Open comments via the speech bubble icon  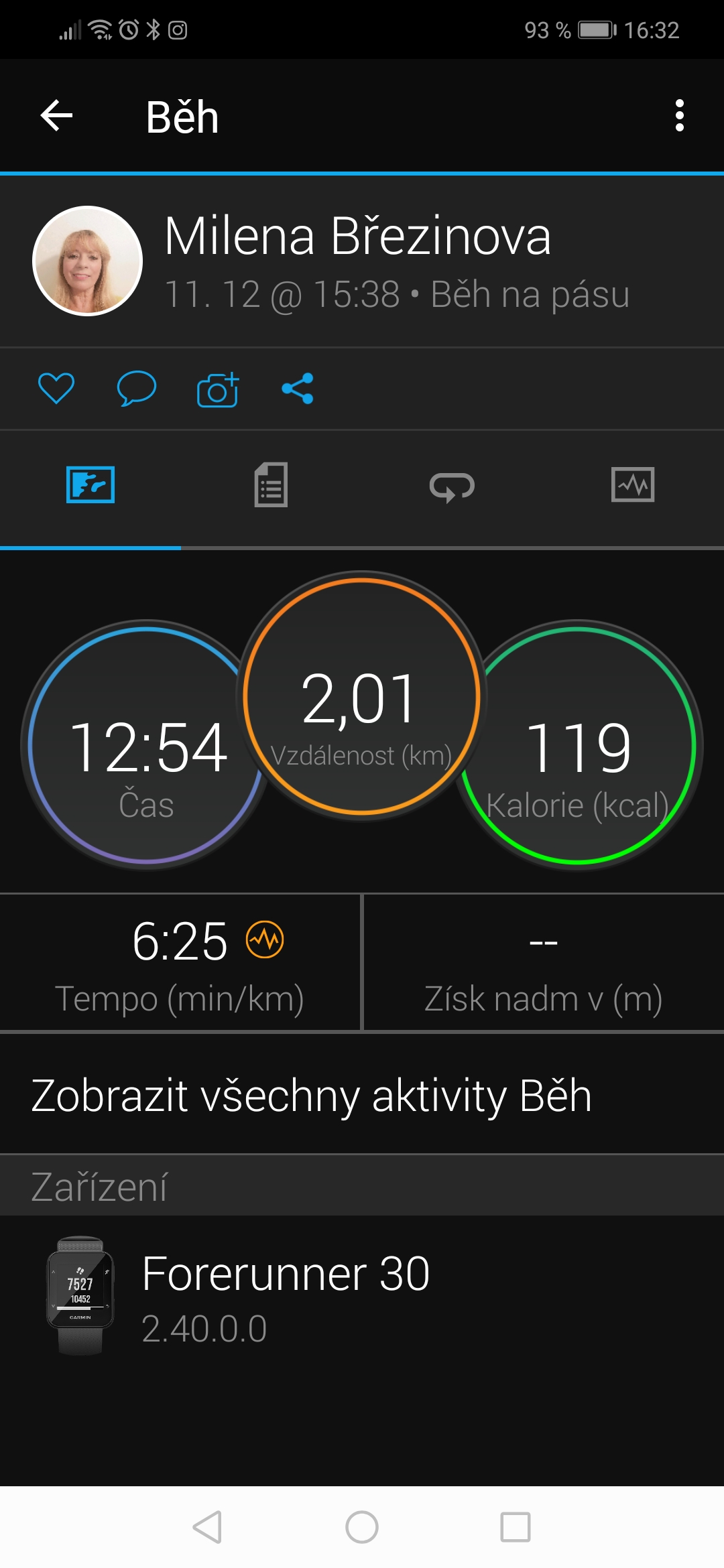(x=137, y=389)
